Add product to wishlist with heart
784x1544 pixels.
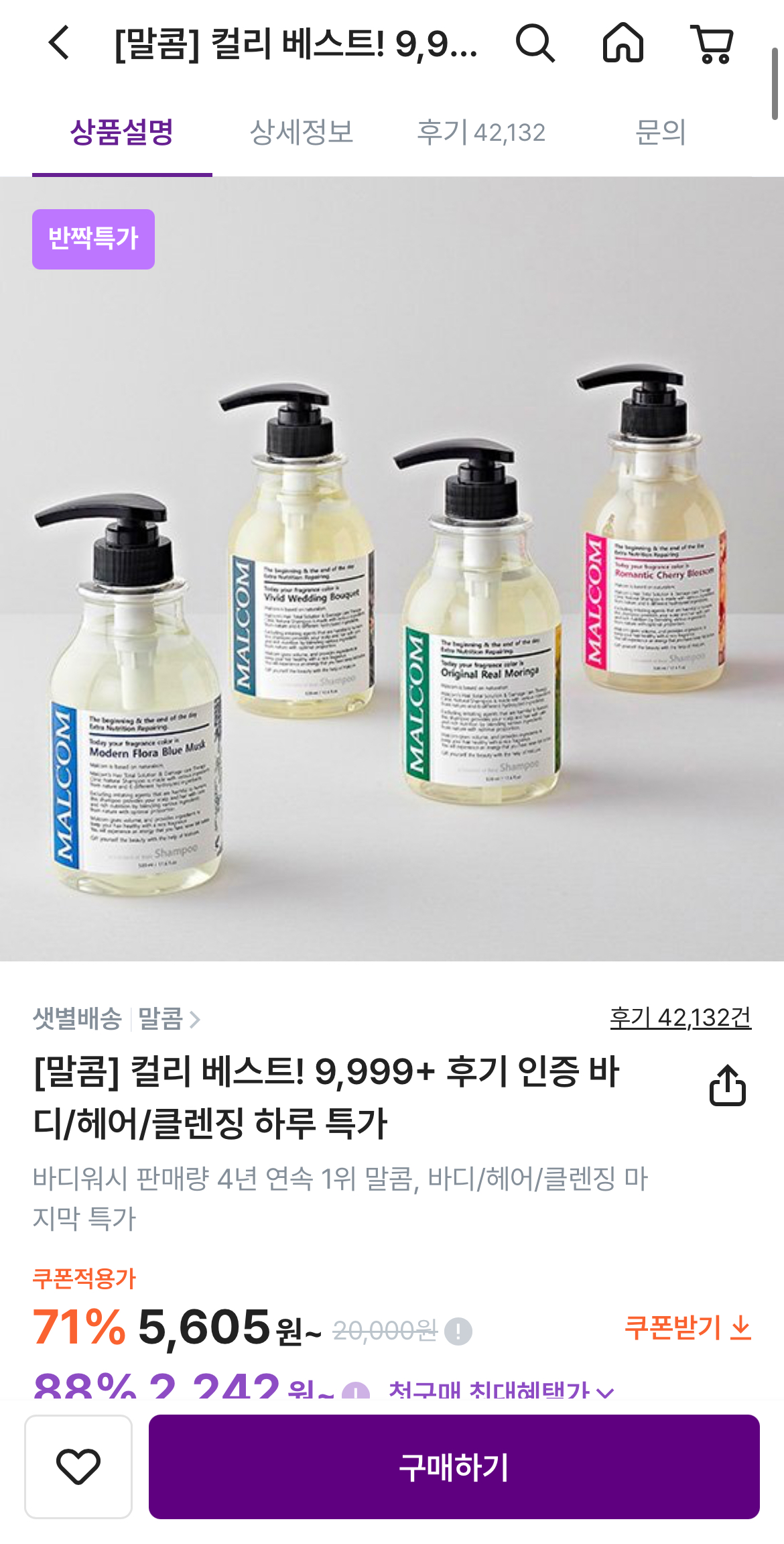(x=78, y=1466)
